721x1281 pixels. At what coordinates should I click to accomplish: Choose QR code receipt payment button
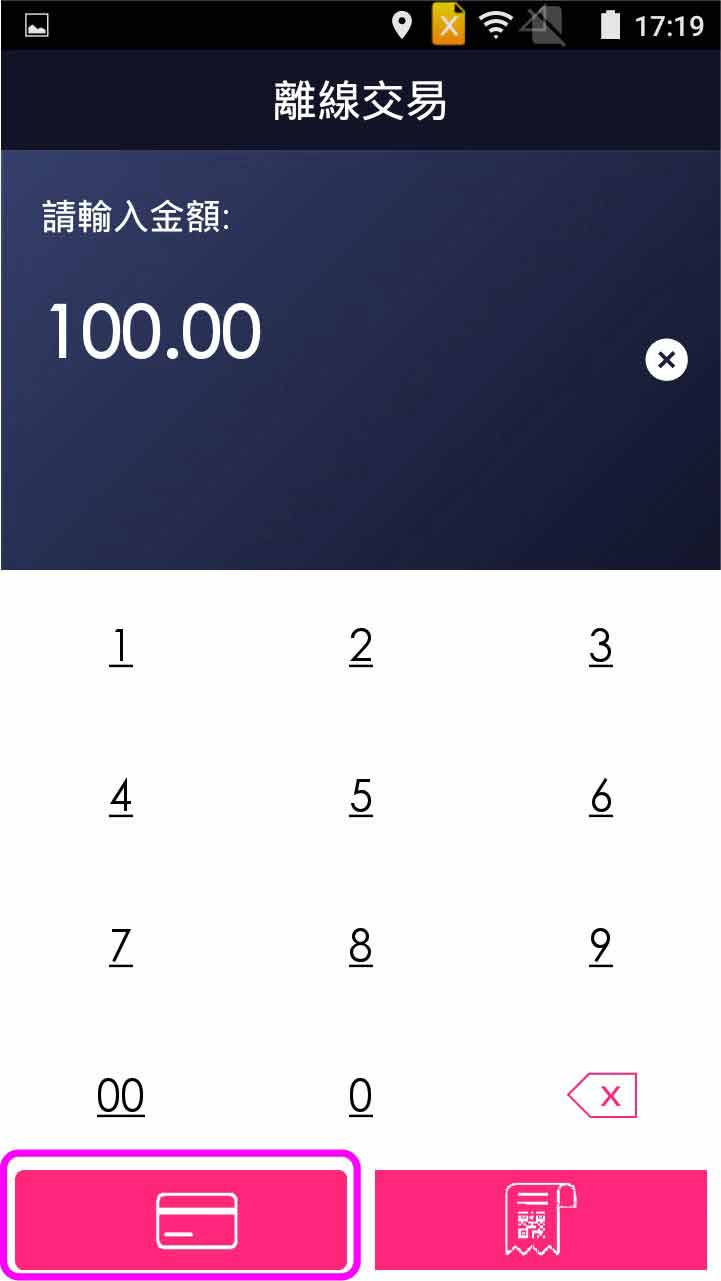540,1219
